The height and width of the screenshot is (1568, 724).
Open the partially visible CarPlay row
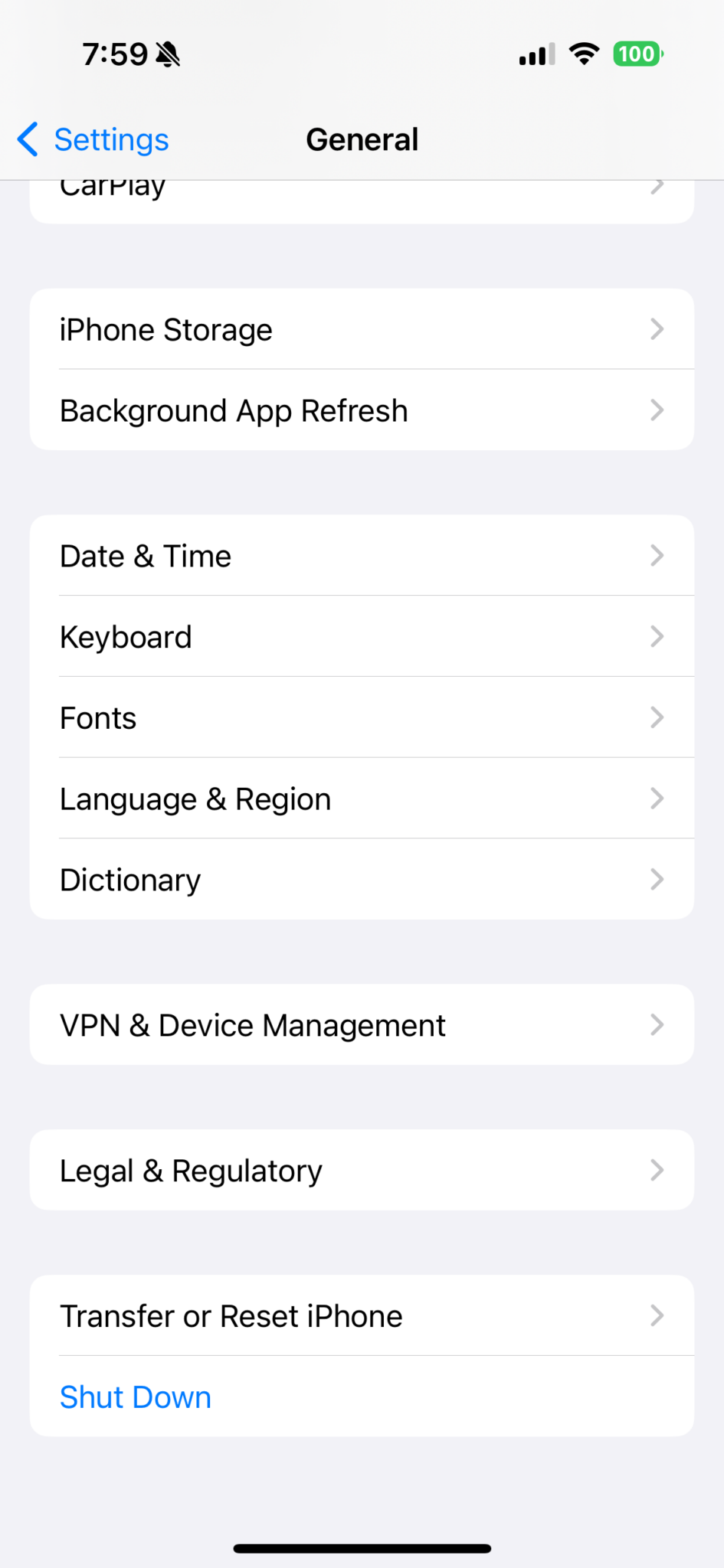(x=362, y=201)
